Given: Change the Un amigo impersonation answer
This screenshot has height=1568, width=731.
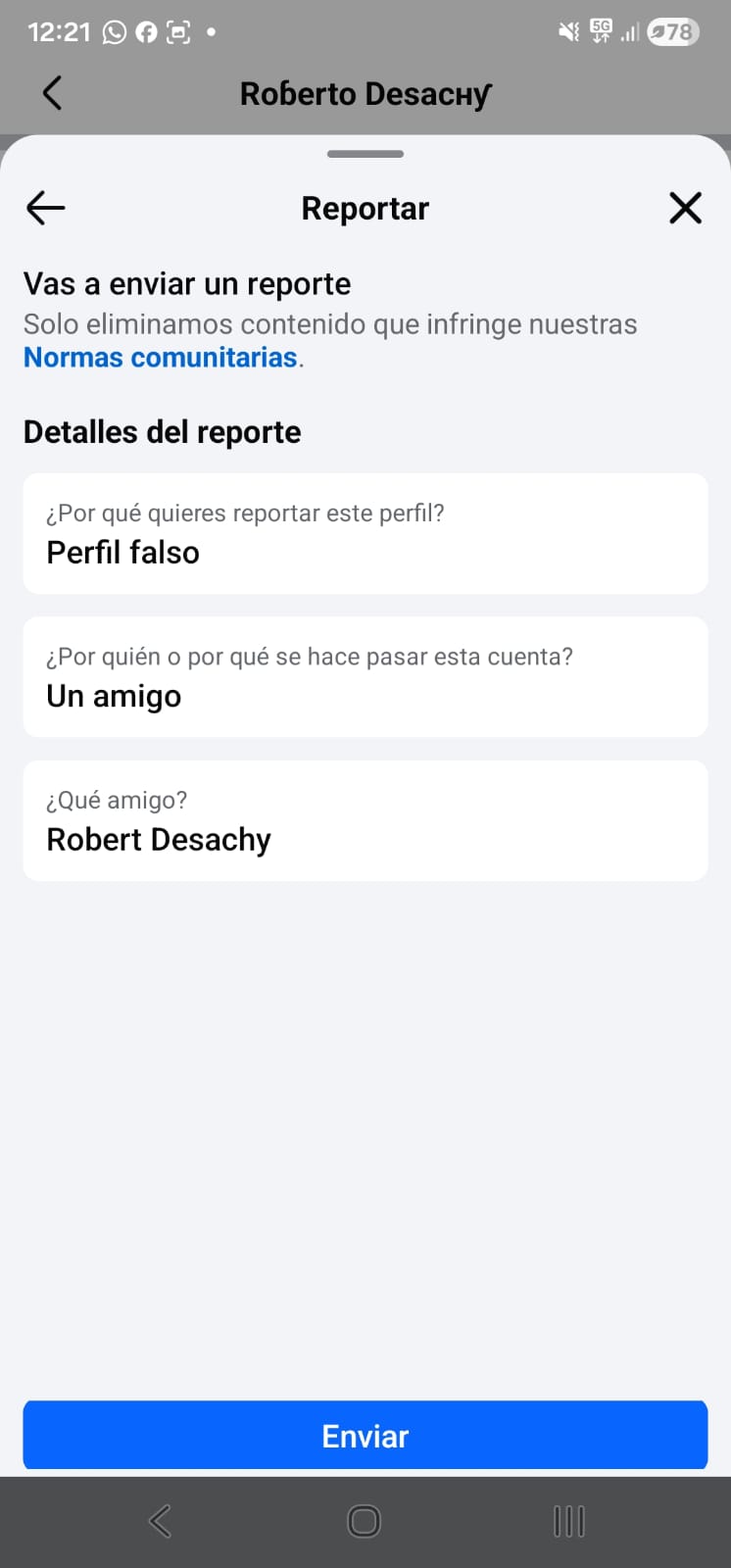Looking at the screenshot, I should point(365,677).
